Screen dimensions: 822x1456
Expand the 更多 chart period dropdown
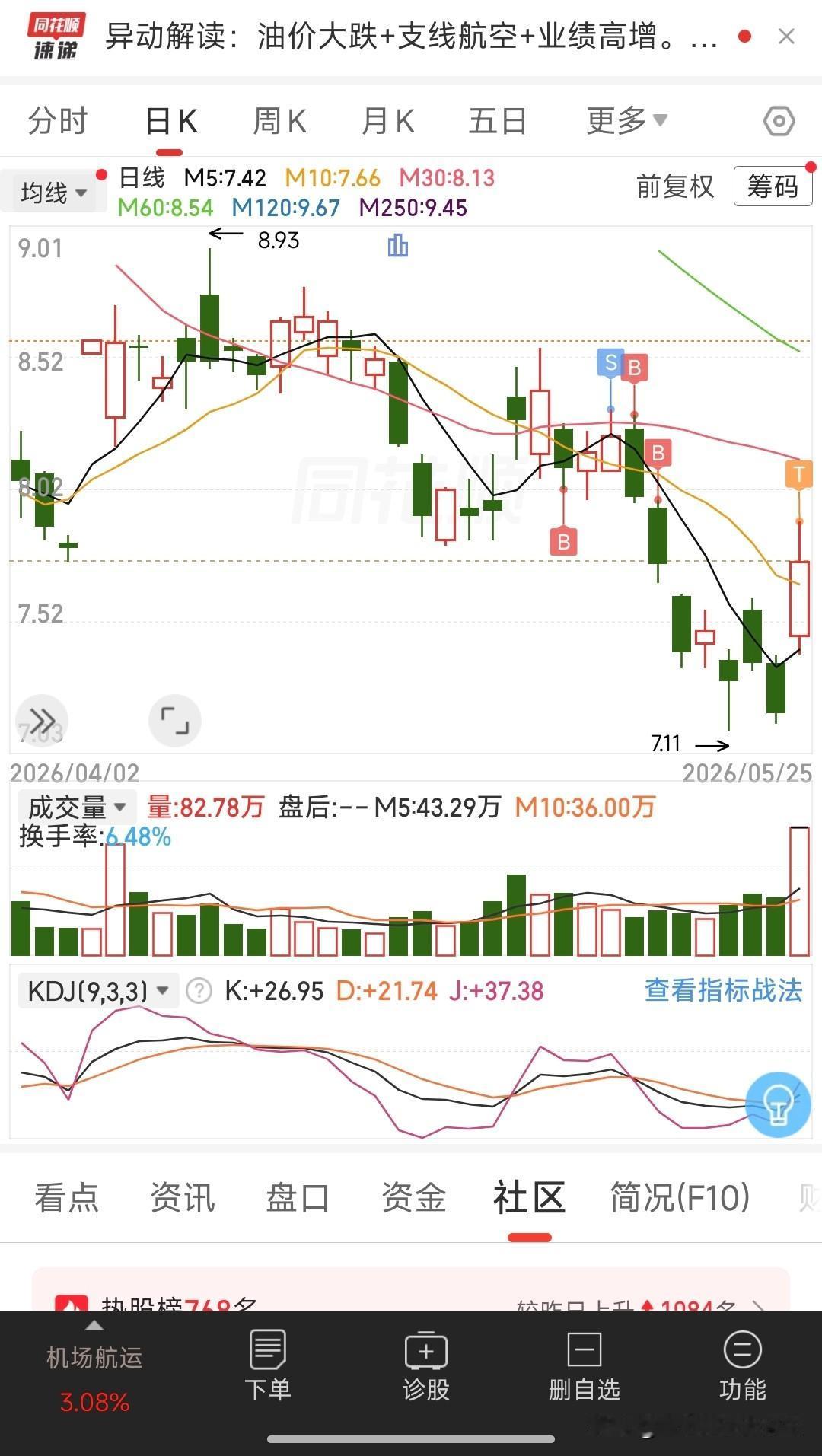(x=626, y=120)
